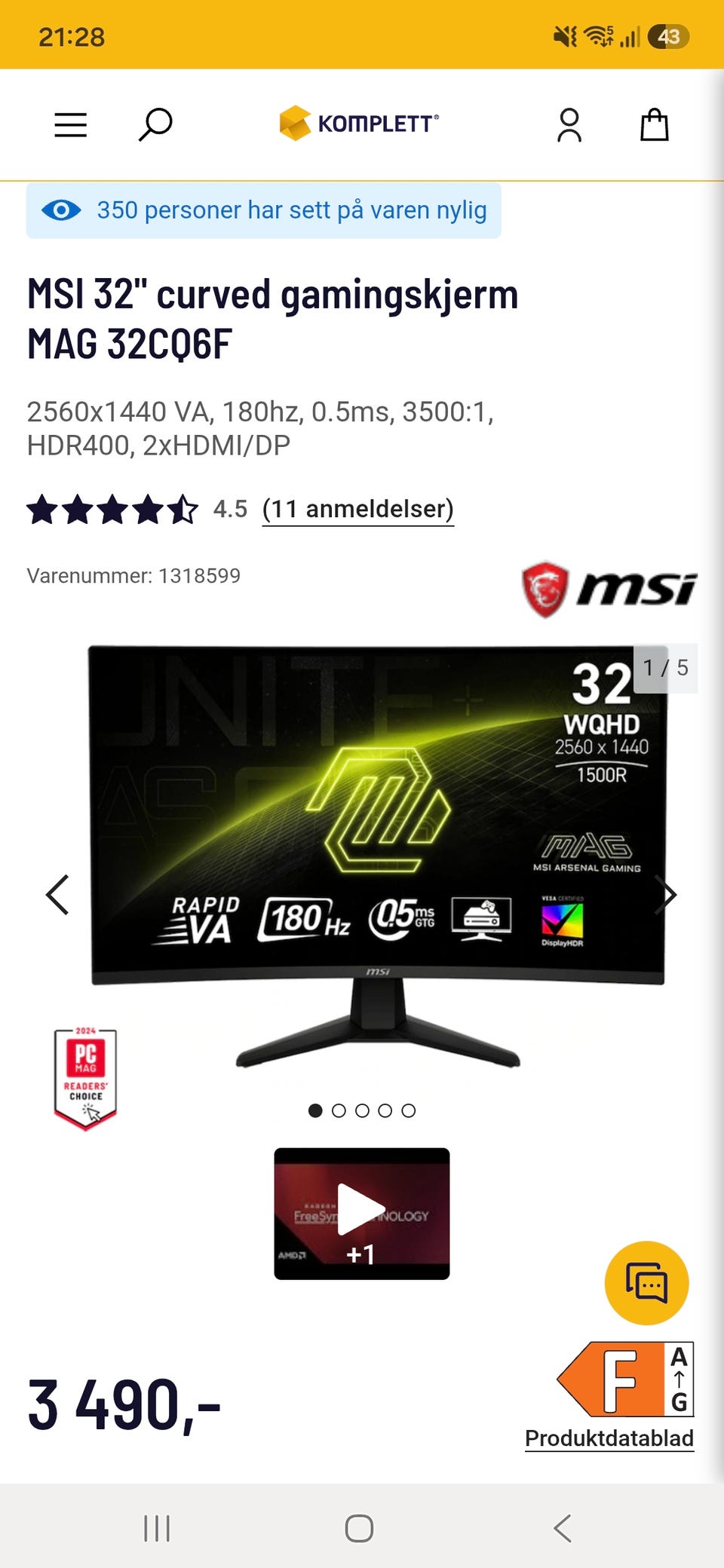Screen dimensions: 724x1568
Task: Open the chat floating button
Action: (x=647, y=1283)
